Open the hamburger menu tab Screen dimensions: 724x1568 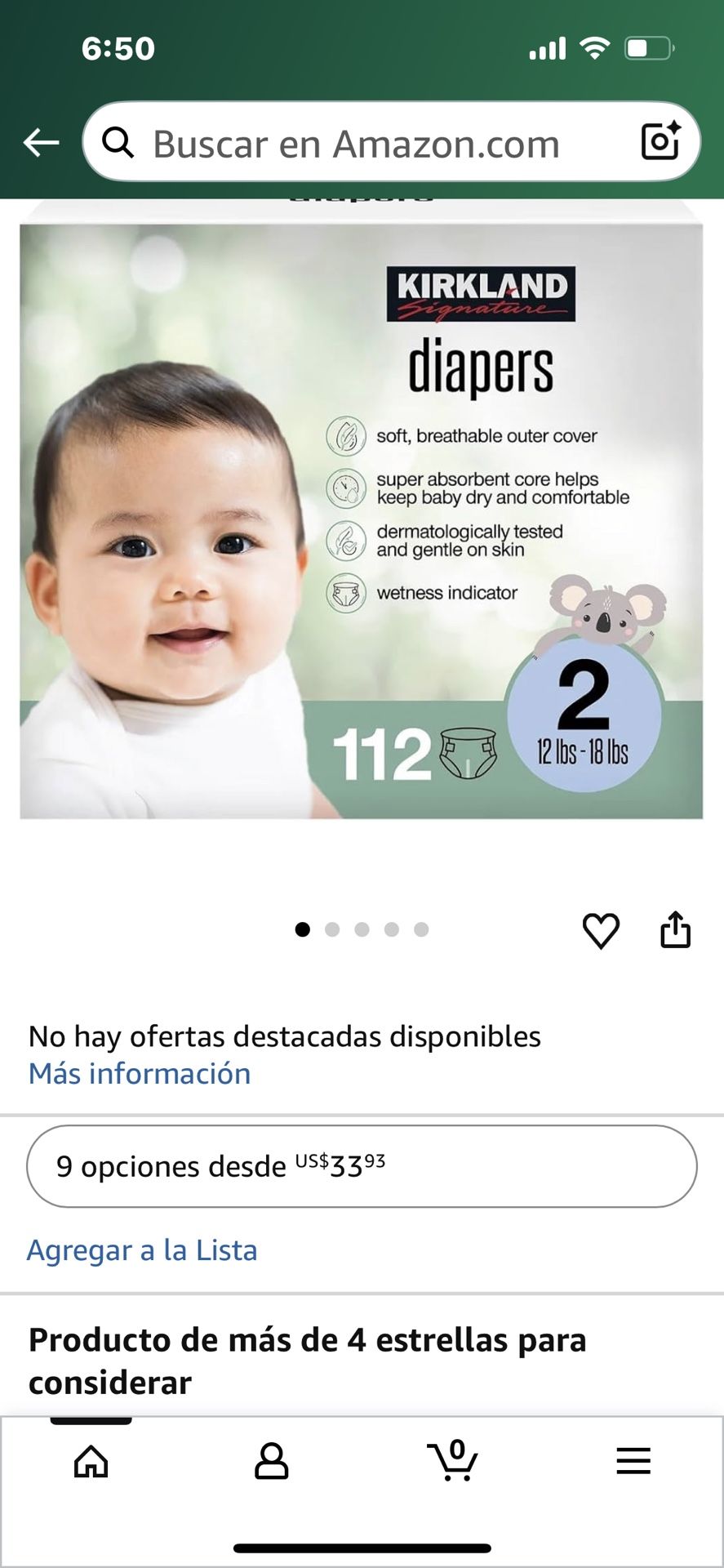pyautogui.click(x=633, y=1461)
